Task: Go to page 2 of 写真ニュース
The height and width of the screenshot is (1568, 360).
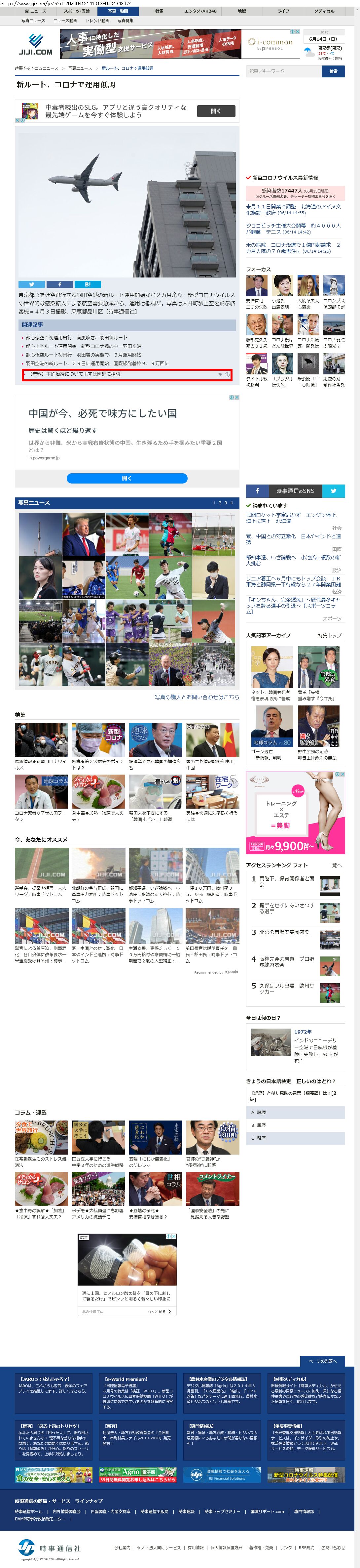Action: click(x=220, y=503)
